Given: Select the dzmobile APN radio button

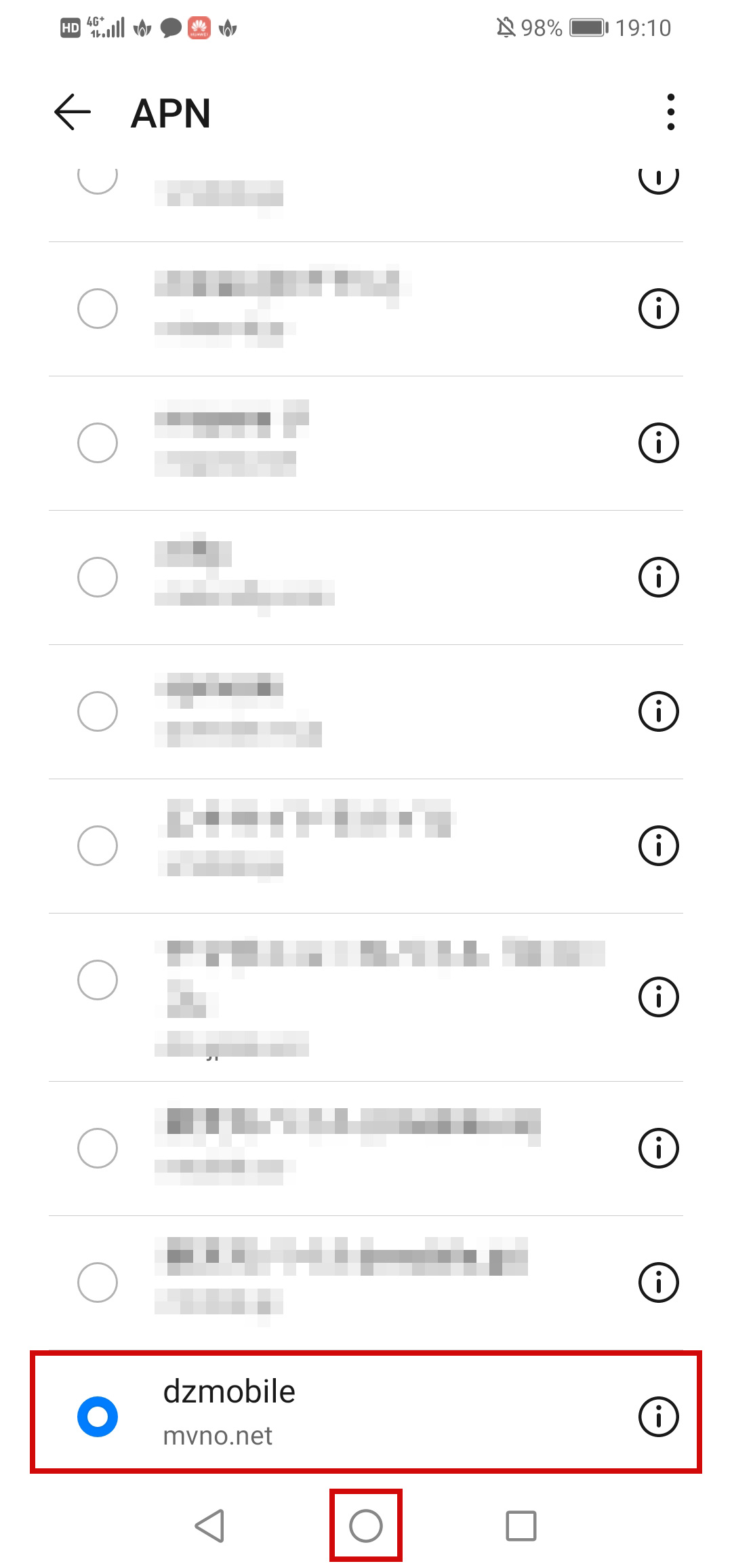Looking at the screenshot, I should pyautogui.click(x=98, y=1416).
